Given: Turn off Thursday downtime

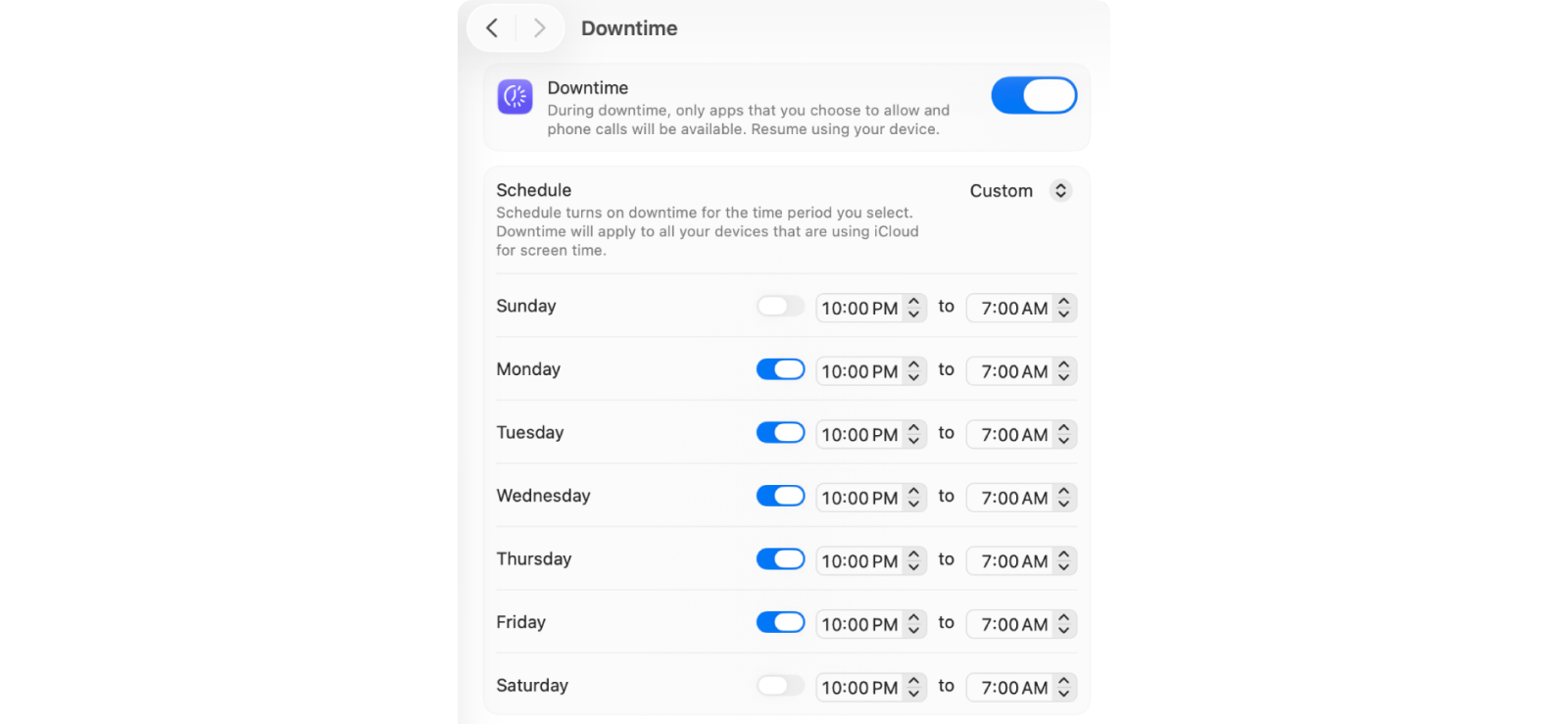Looking at the screenshot, I should [x=780, y=559].
